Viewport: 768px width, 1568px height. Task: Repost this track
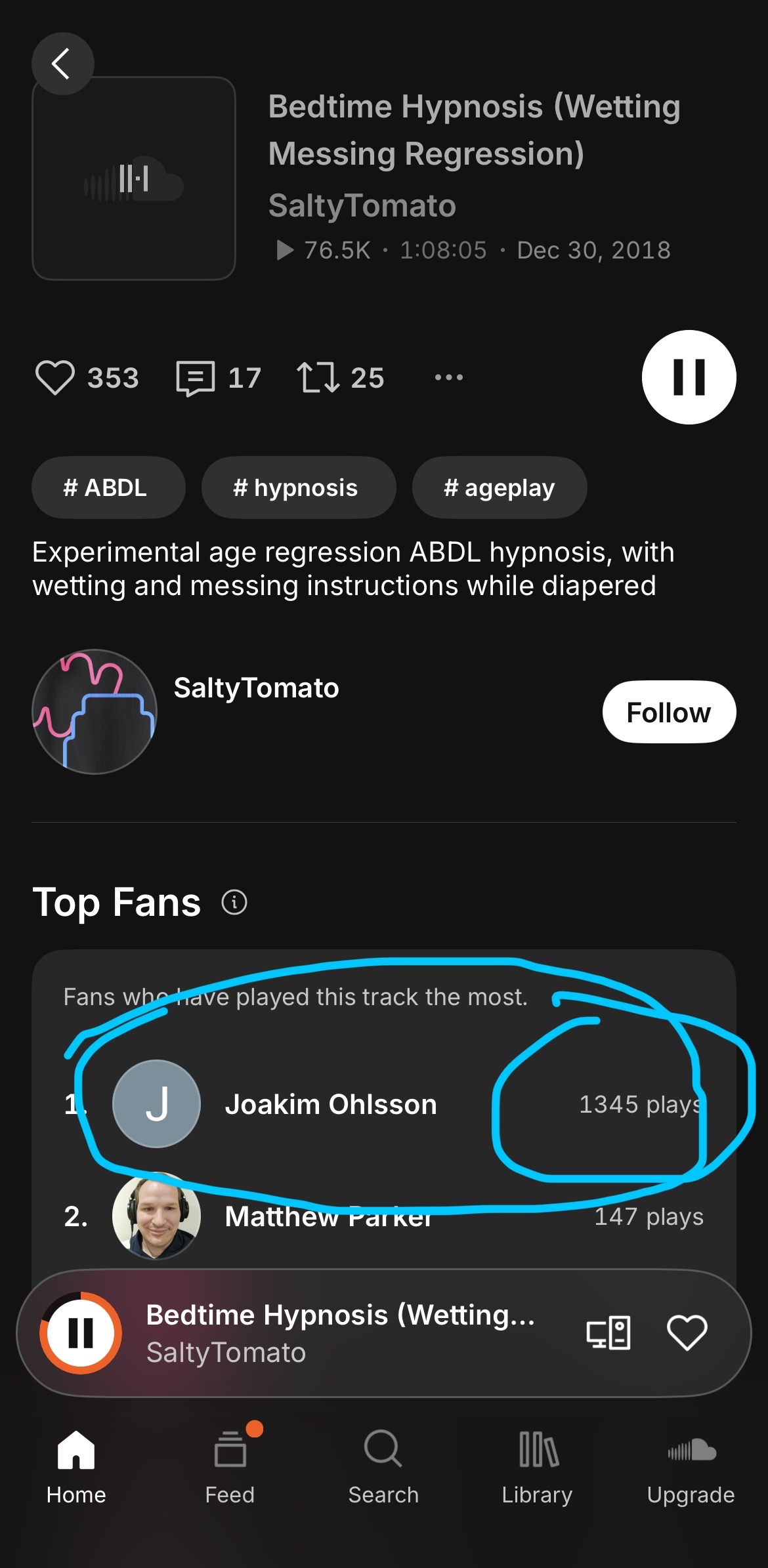318,378
